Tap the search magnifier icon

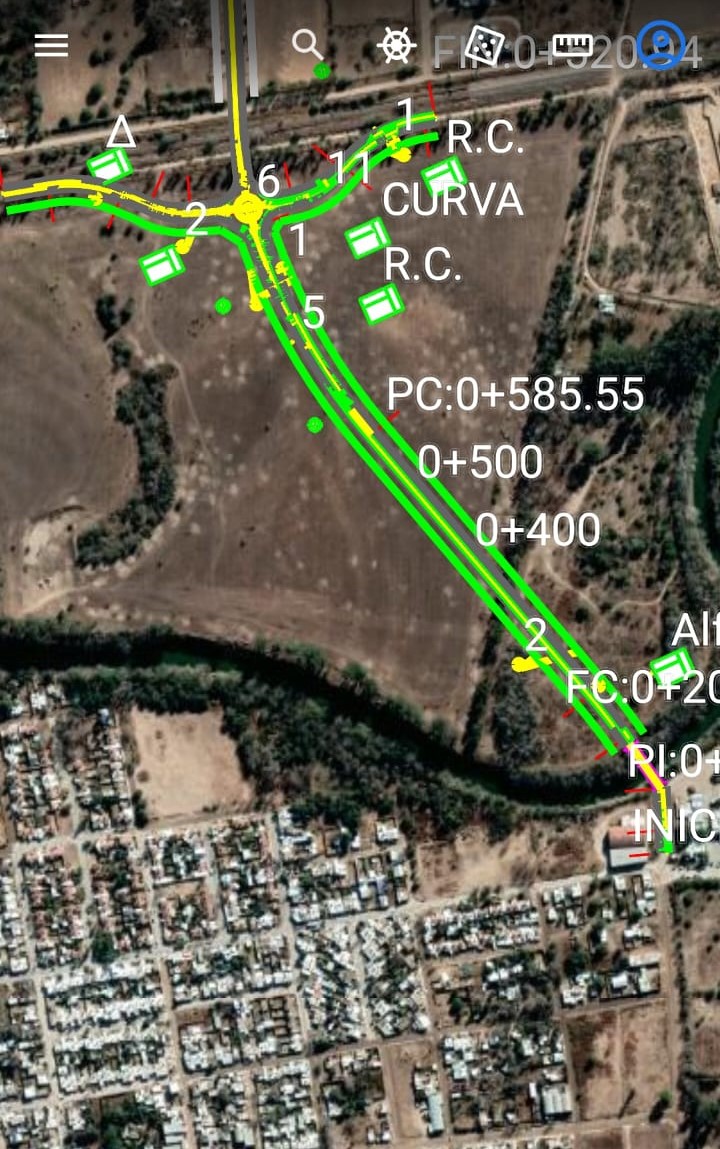[x=308, y=45]
